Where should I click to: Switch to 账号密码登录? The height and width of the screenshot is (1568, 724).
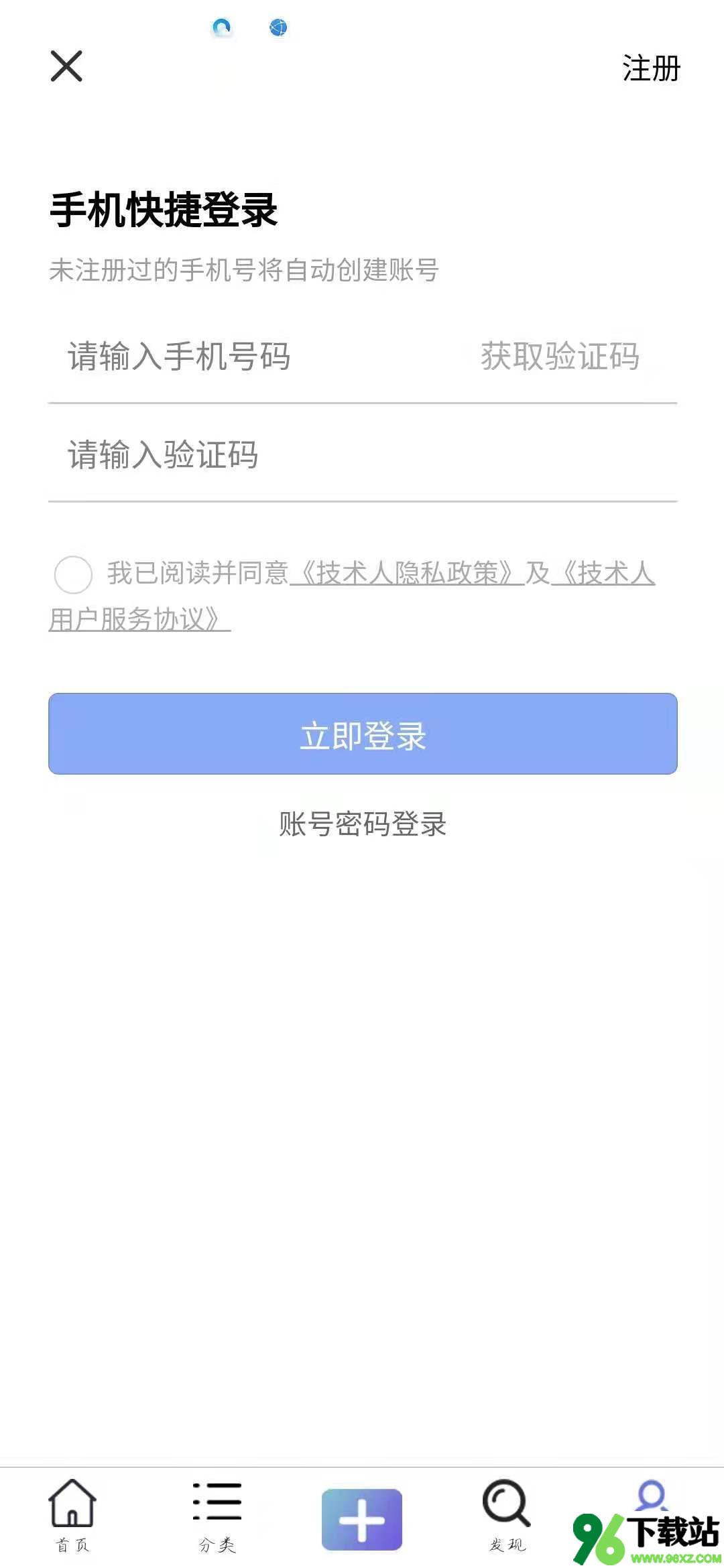click(363, 824)
